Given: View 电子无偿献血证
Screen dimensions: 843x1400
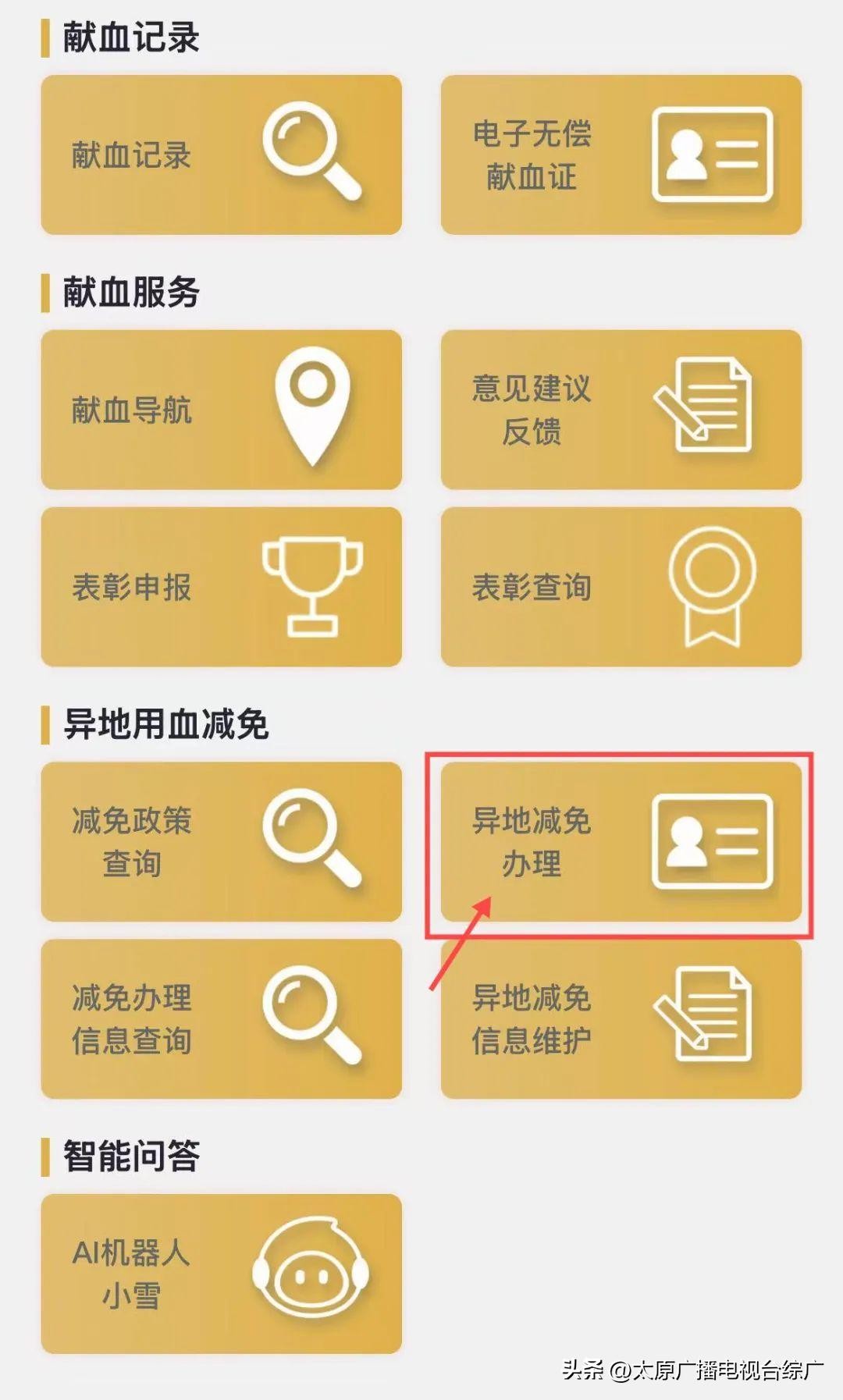Looking at the screenshot, I should tap(621, 155).
